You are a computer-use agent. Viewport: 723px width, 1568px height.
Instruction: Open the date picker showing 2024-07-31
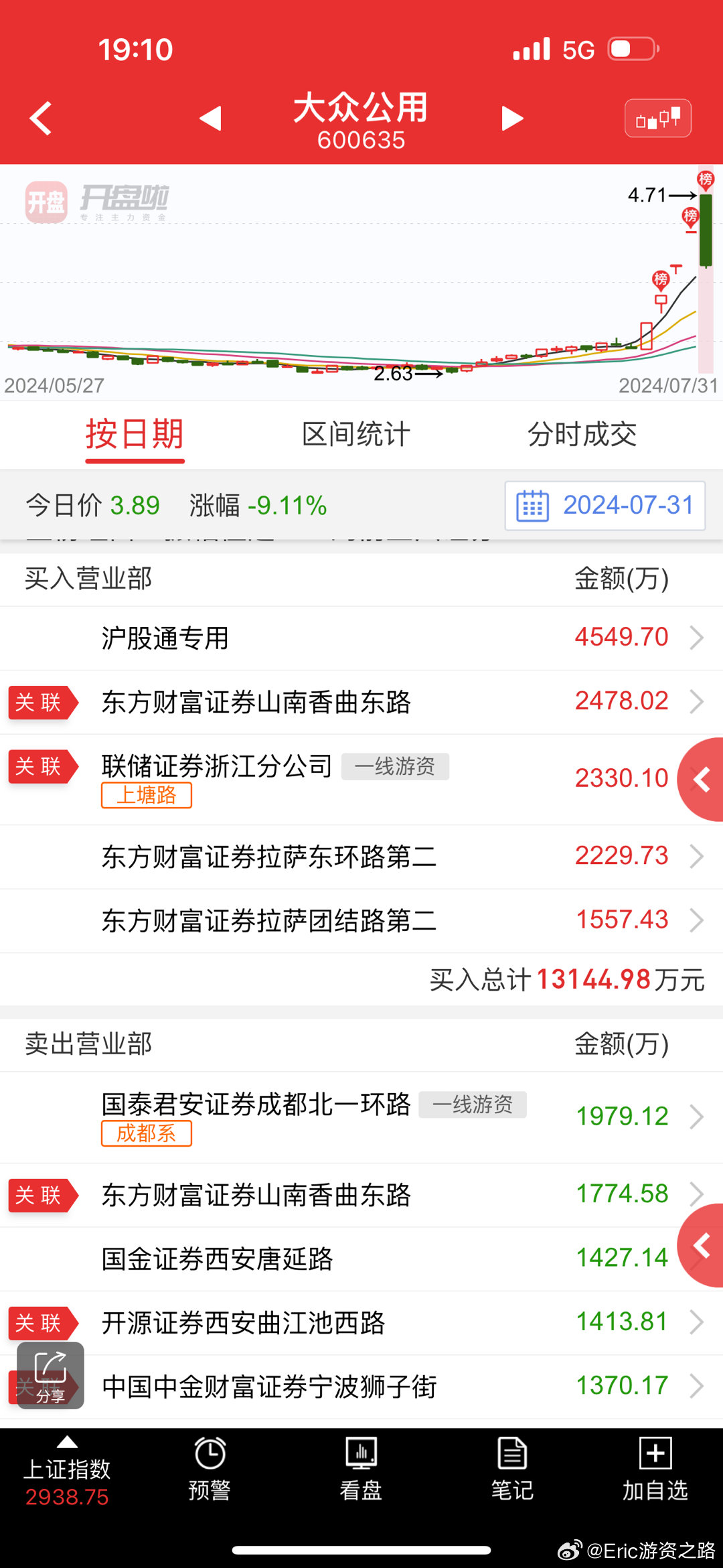(605, 506)
